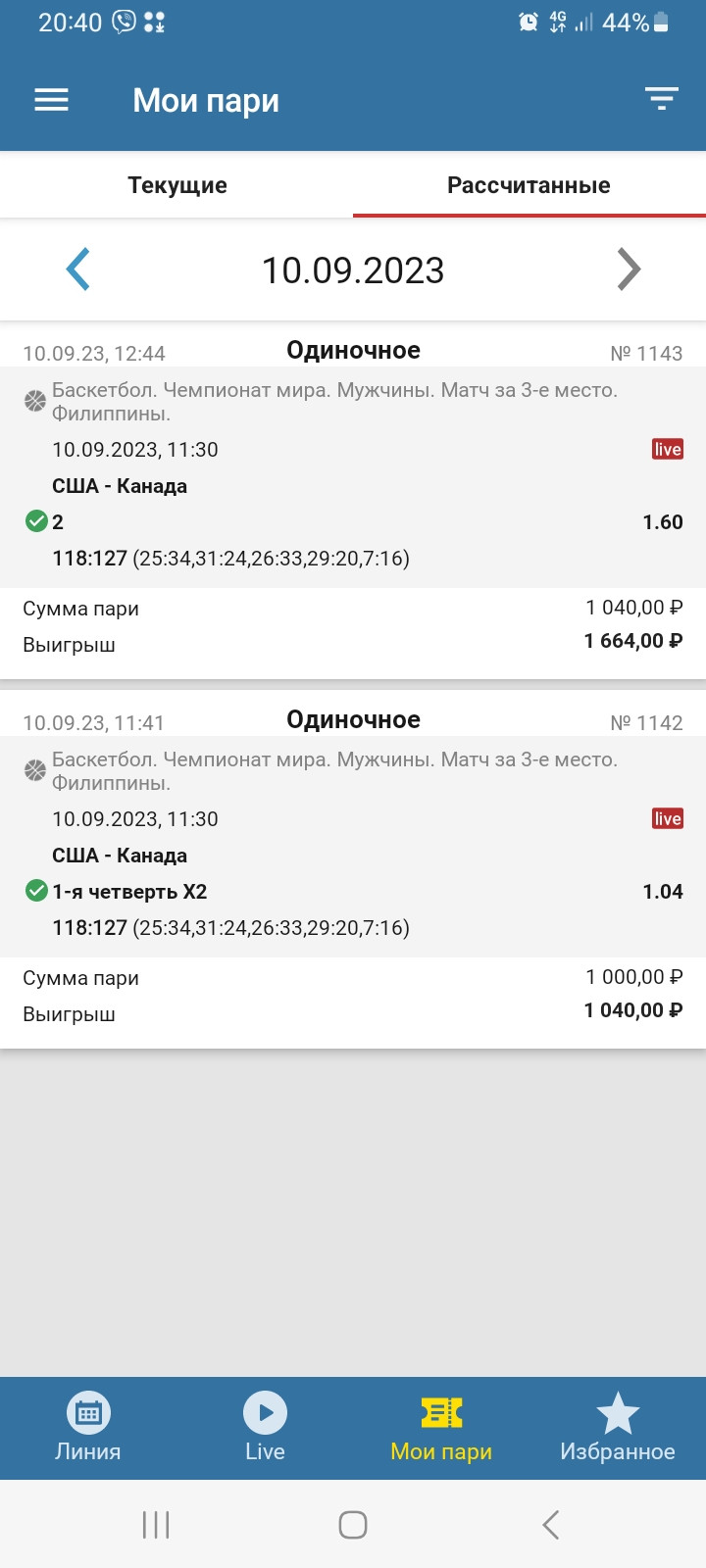Screen dimensions: 706x1568
Task: Go to the next date with right arrow
Action: point(629,269)
